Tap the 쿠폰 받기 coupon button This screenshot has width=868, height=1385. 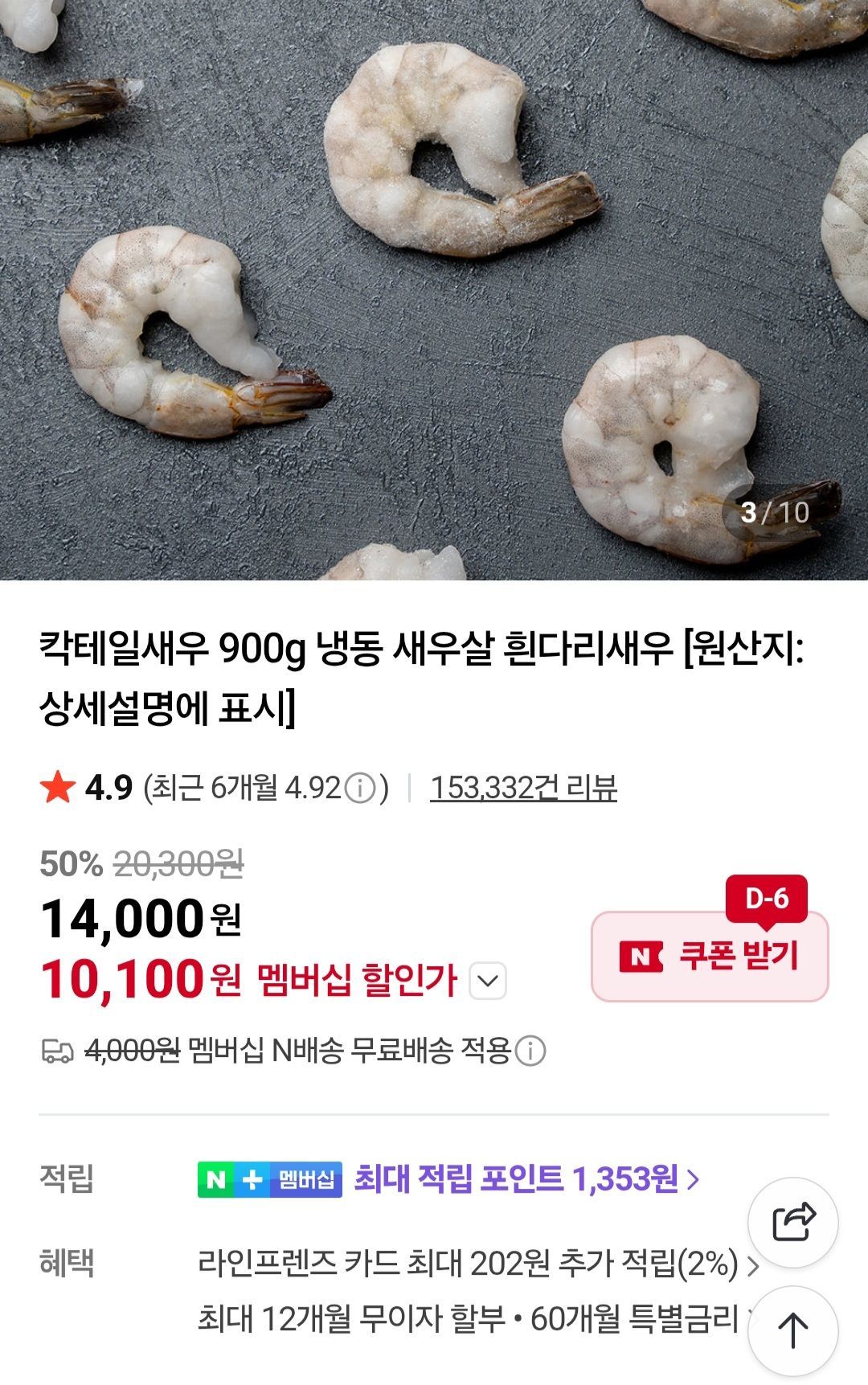710,957
